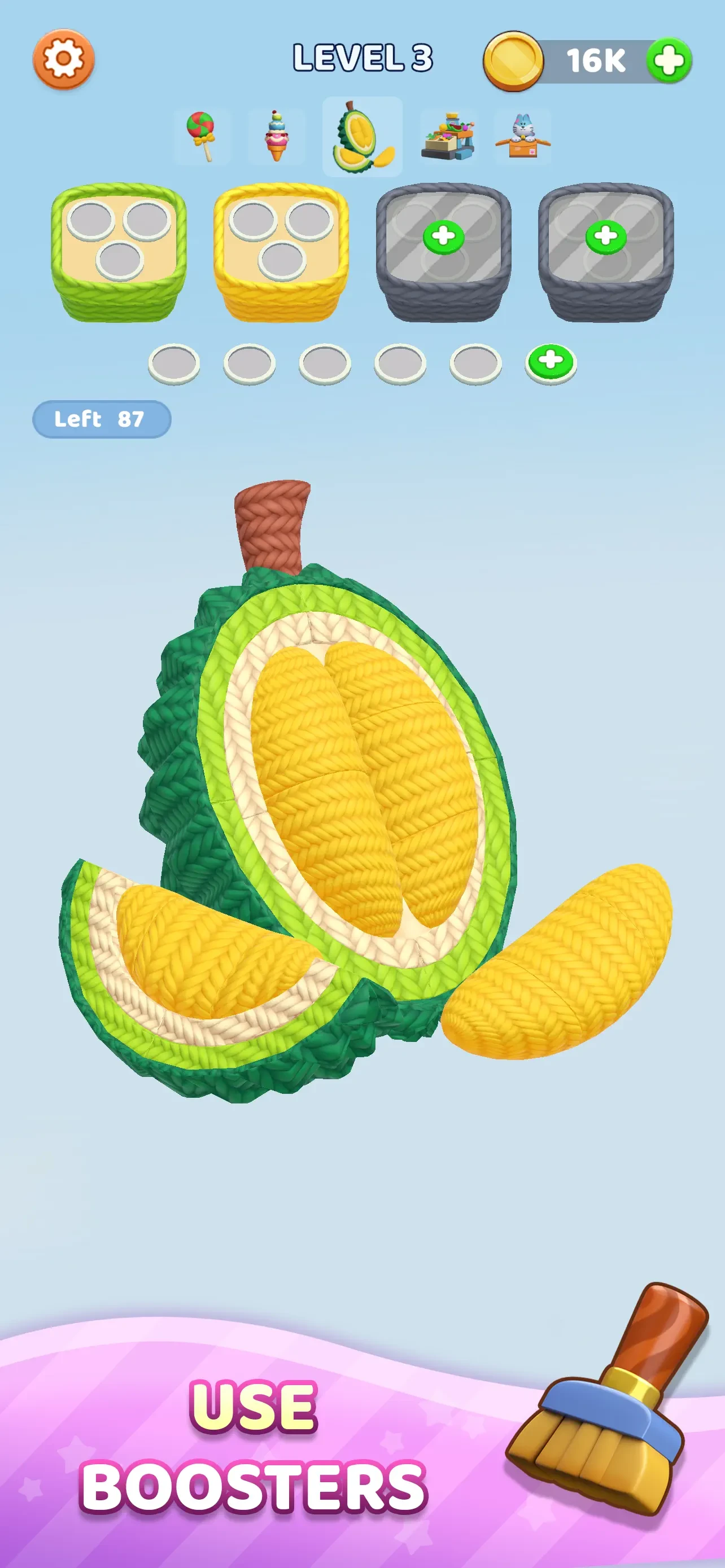The height and width of the screenshot is (1568, 725).
Task: Open the settings gear
Action: click(x=63, y=59)
